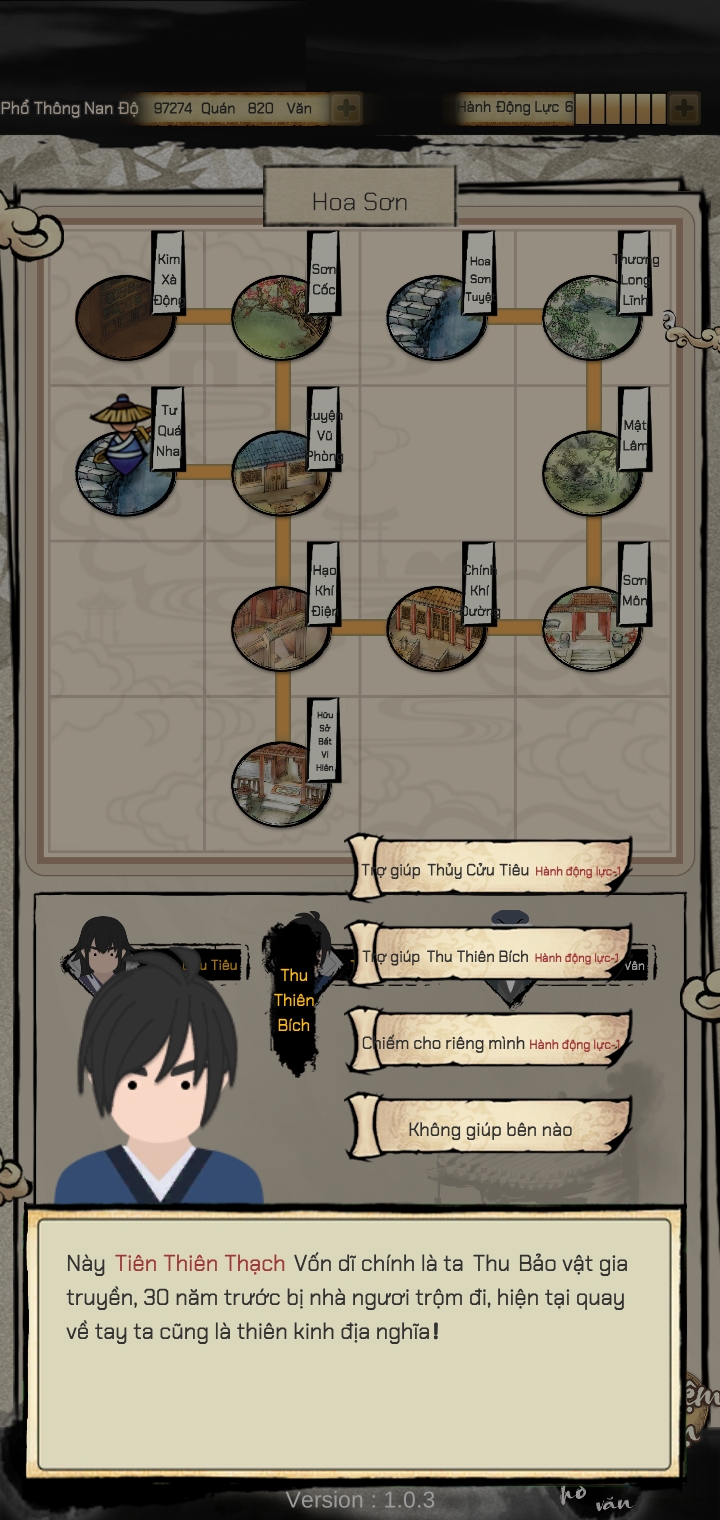
Task: Visit Hoa Sơn Tuyệt location
Action: click(437, 318)
